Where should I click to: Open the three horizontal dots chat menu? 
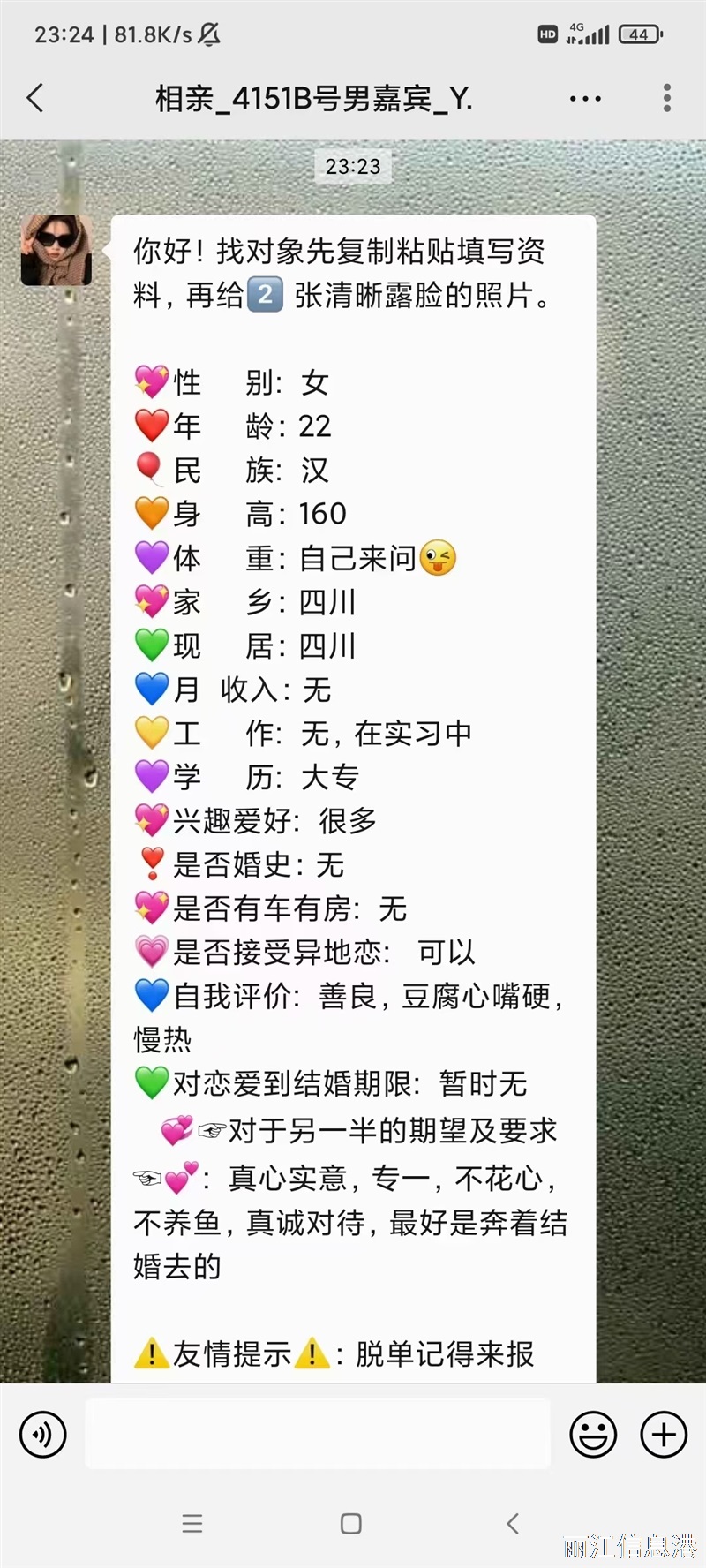(x=585, y=99)
